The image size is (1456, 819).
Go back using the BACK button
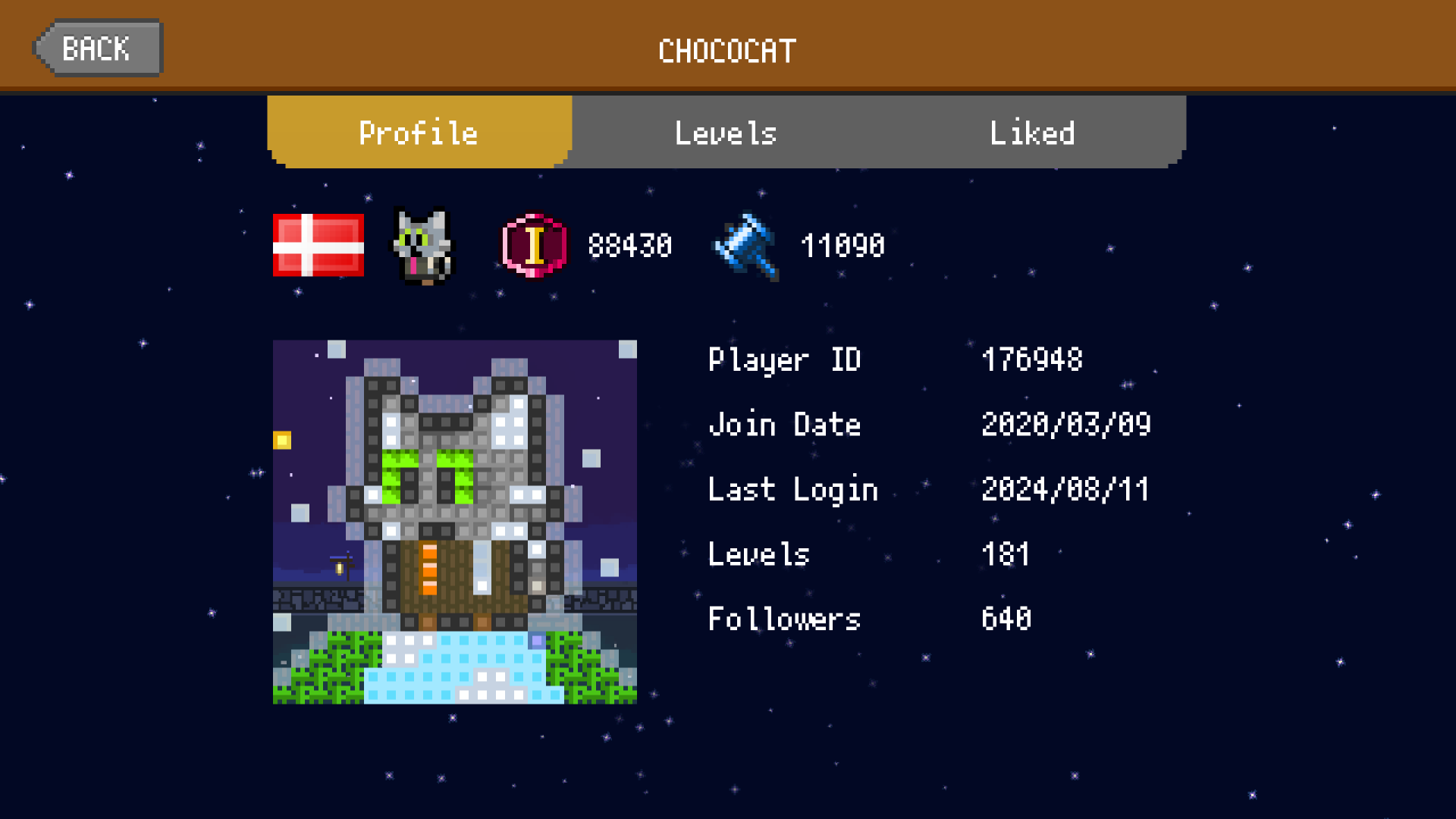tap(97, 49)
